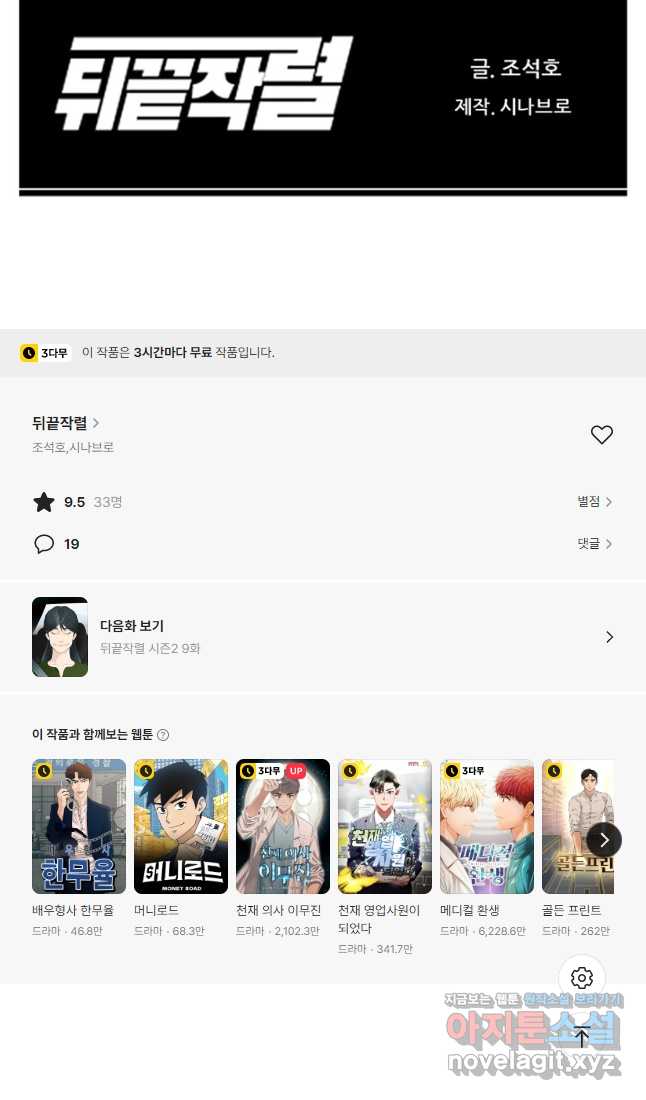The image size is (646, 1100).
Task: Jump to top with up arrow
Action: tap(582, 1038)
